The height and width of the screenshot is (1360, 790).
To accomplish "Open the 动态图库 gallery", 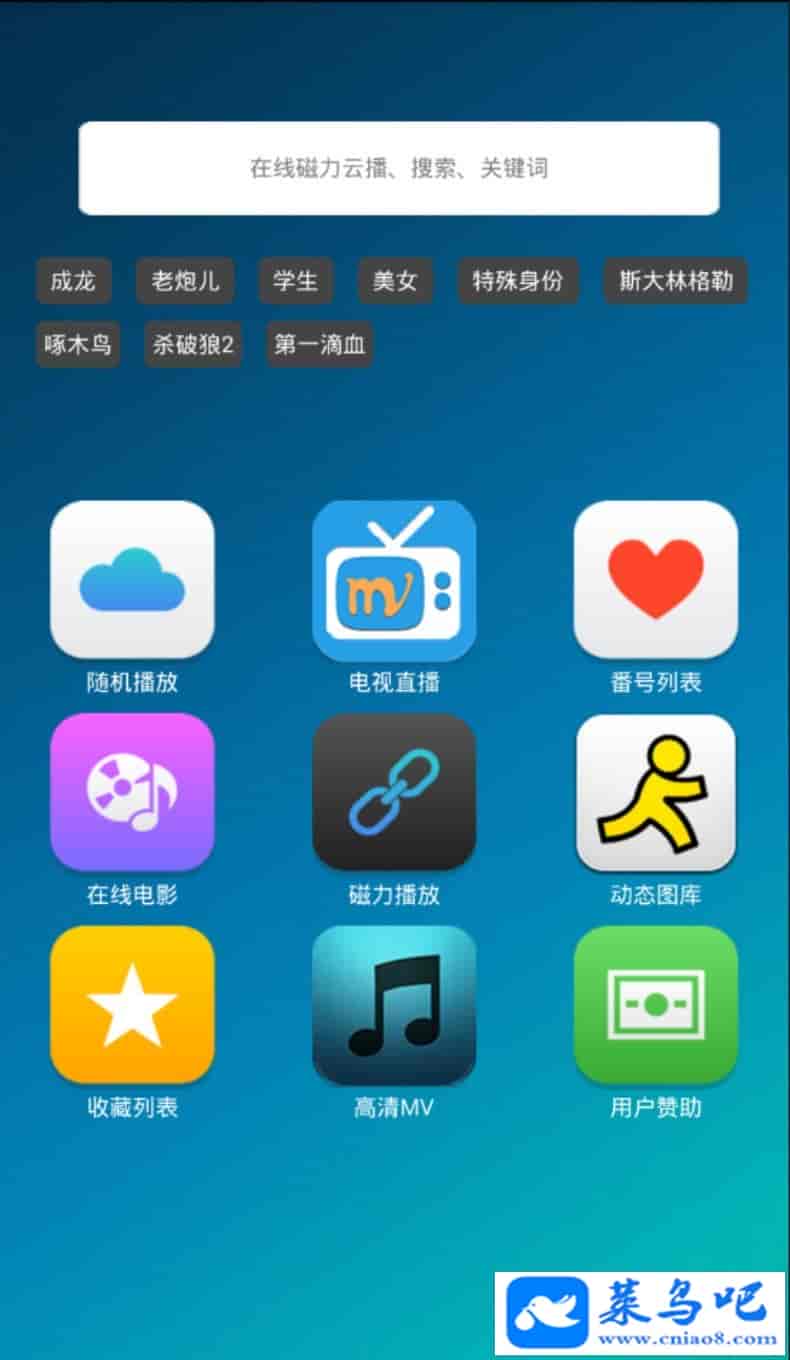I will point(656,793).
